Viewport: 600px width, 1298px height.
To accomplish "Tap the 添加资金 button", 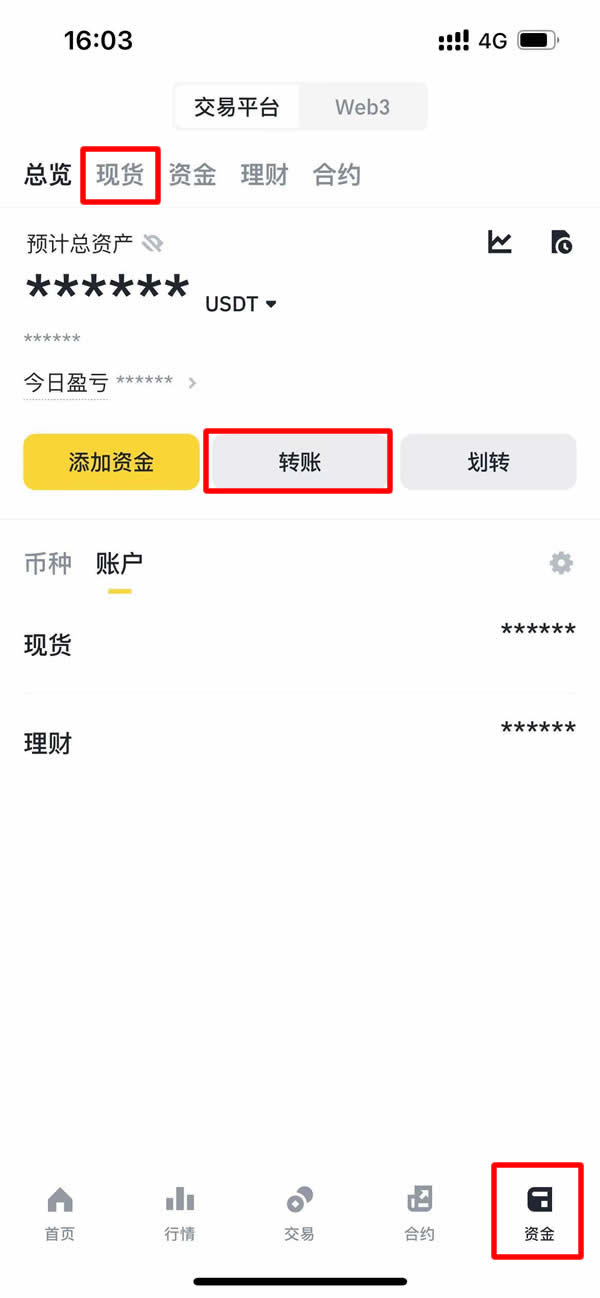I will (111, 462).
